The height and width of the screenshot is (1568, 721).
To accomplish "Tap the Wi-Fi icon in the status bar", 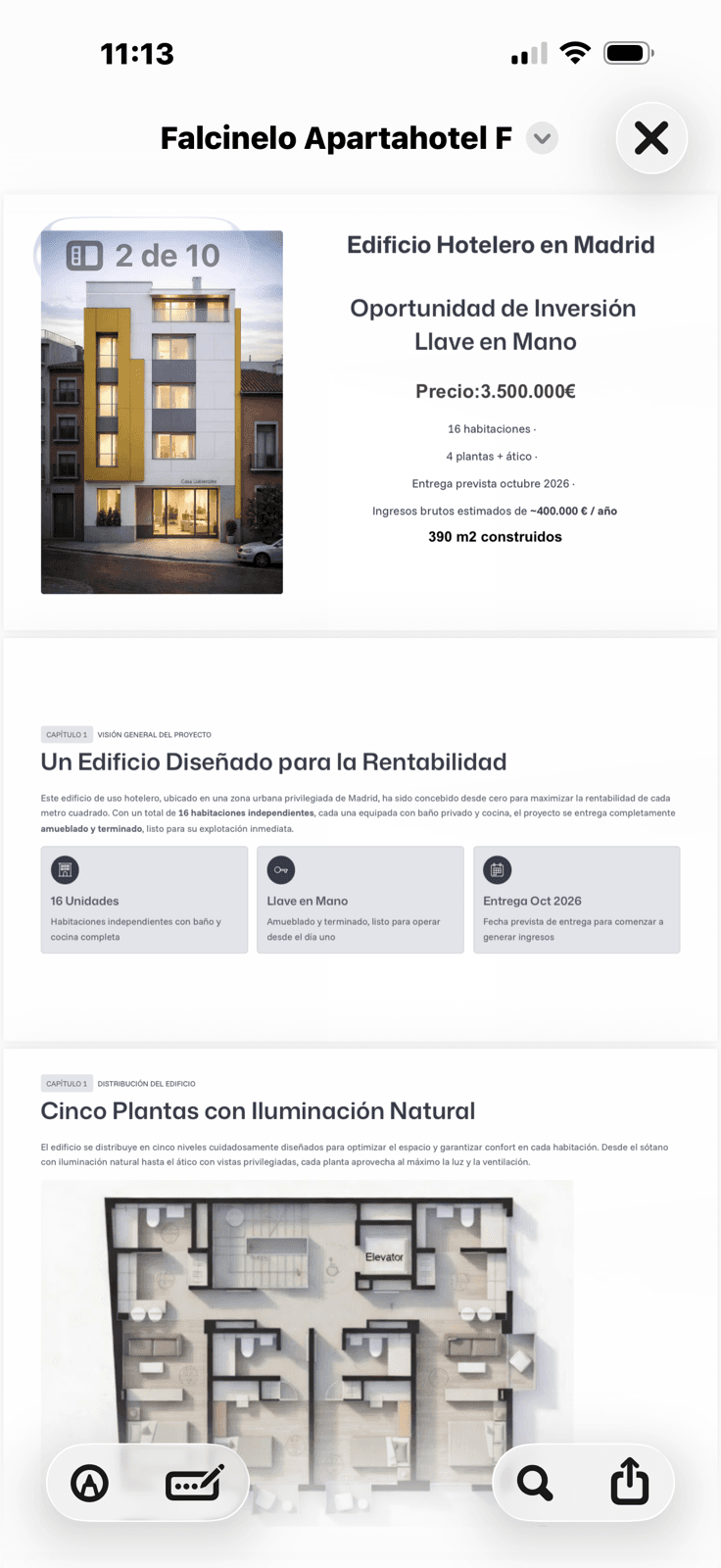I will pos(576,53).
